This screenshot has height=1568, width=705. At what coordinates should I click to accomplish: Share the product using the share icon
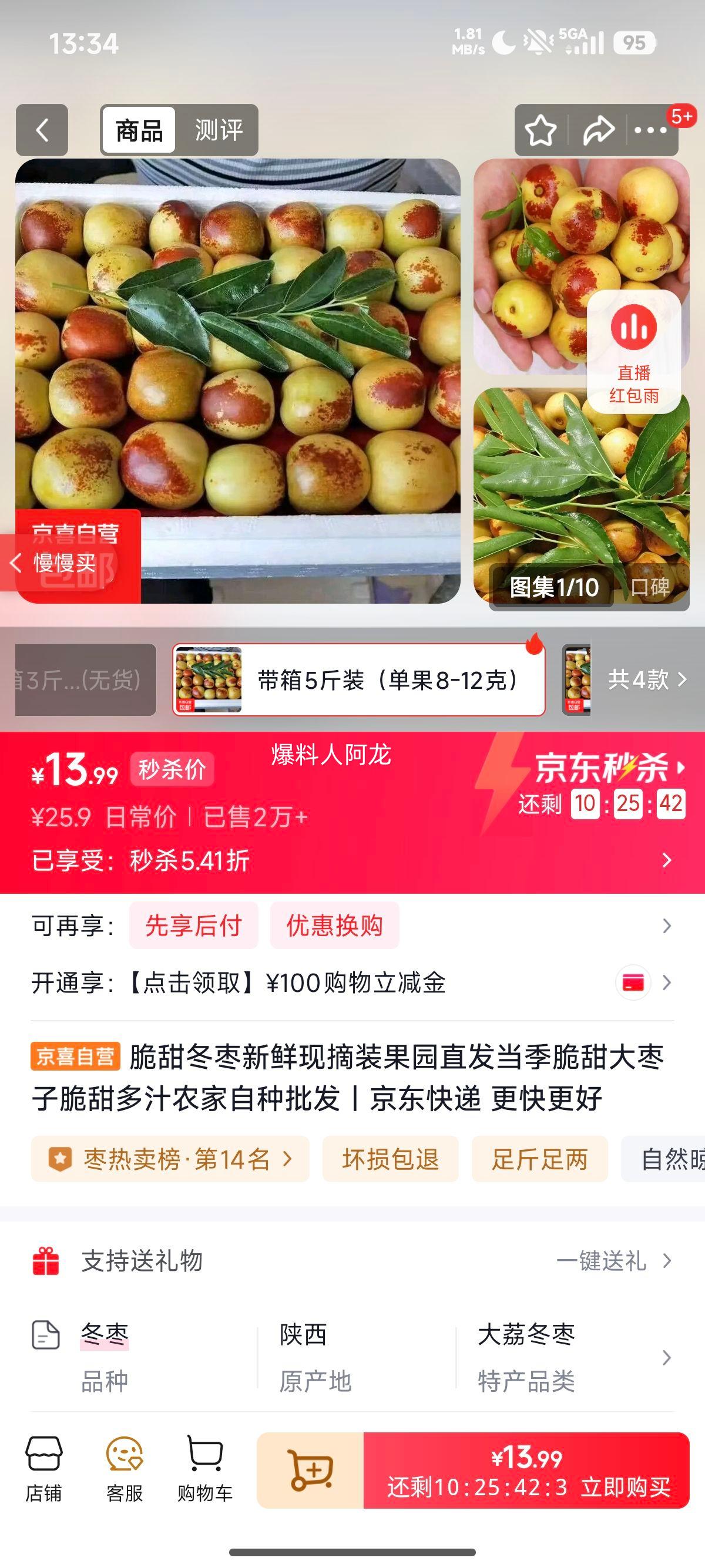point(594,129)
